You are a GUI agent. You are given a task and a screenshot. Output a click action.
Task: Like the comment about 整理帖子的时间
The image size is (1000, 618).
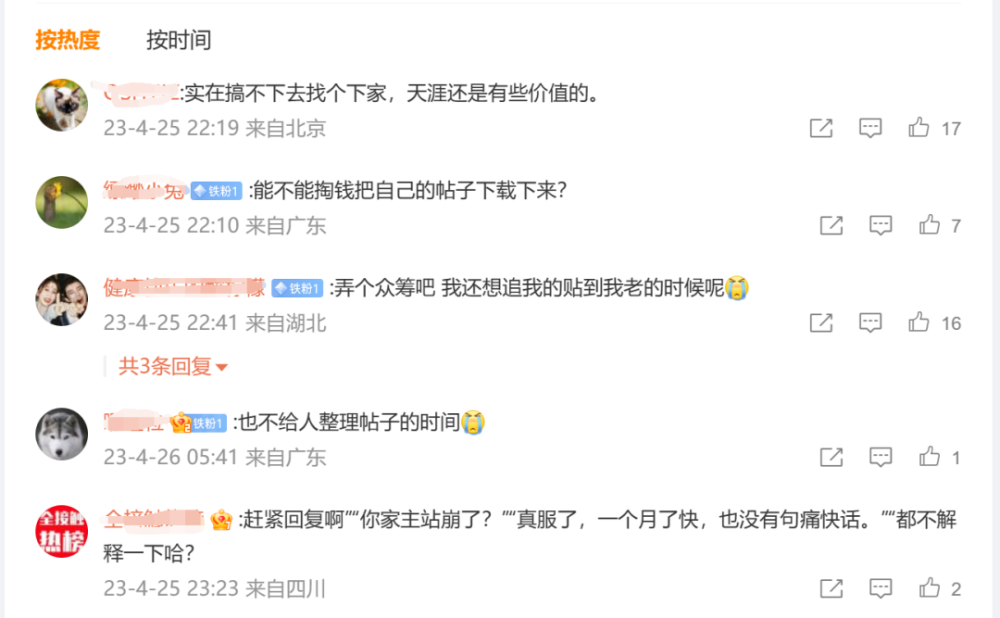pos(929,456)
